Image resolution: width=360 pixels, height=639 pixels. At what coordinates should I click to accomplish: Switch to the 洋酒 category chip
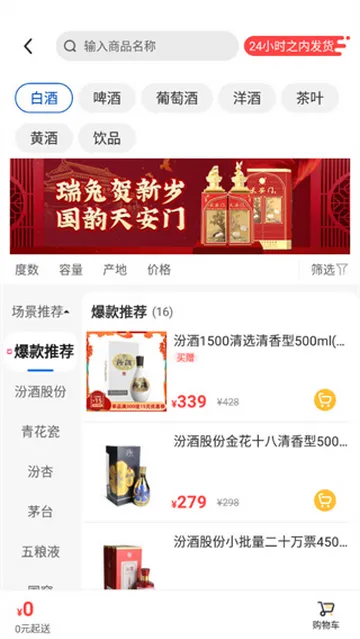pyautogui.click(x=247, y=98)
